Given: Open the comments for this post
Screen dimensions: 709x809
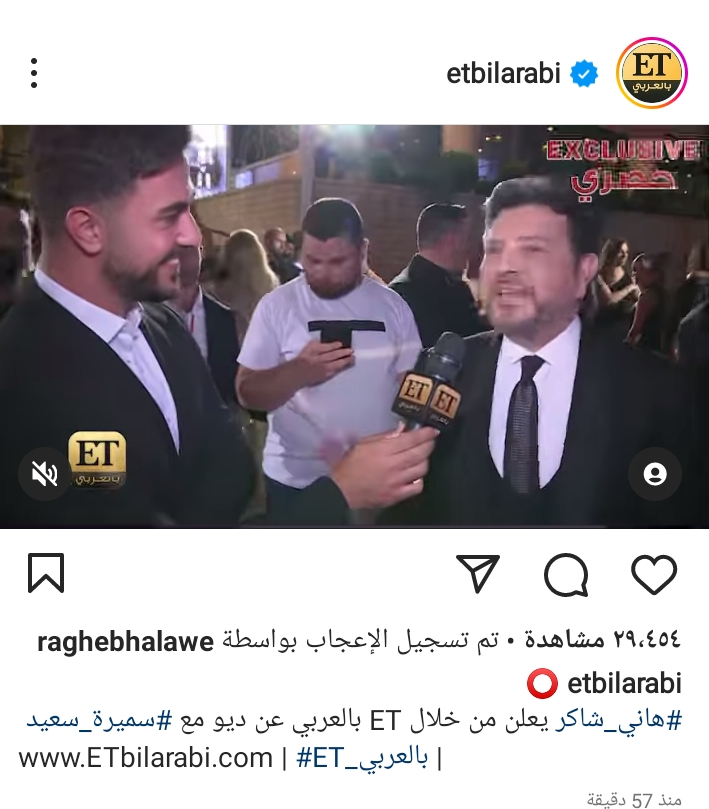Looking at the screenshot, I should 566,575.
